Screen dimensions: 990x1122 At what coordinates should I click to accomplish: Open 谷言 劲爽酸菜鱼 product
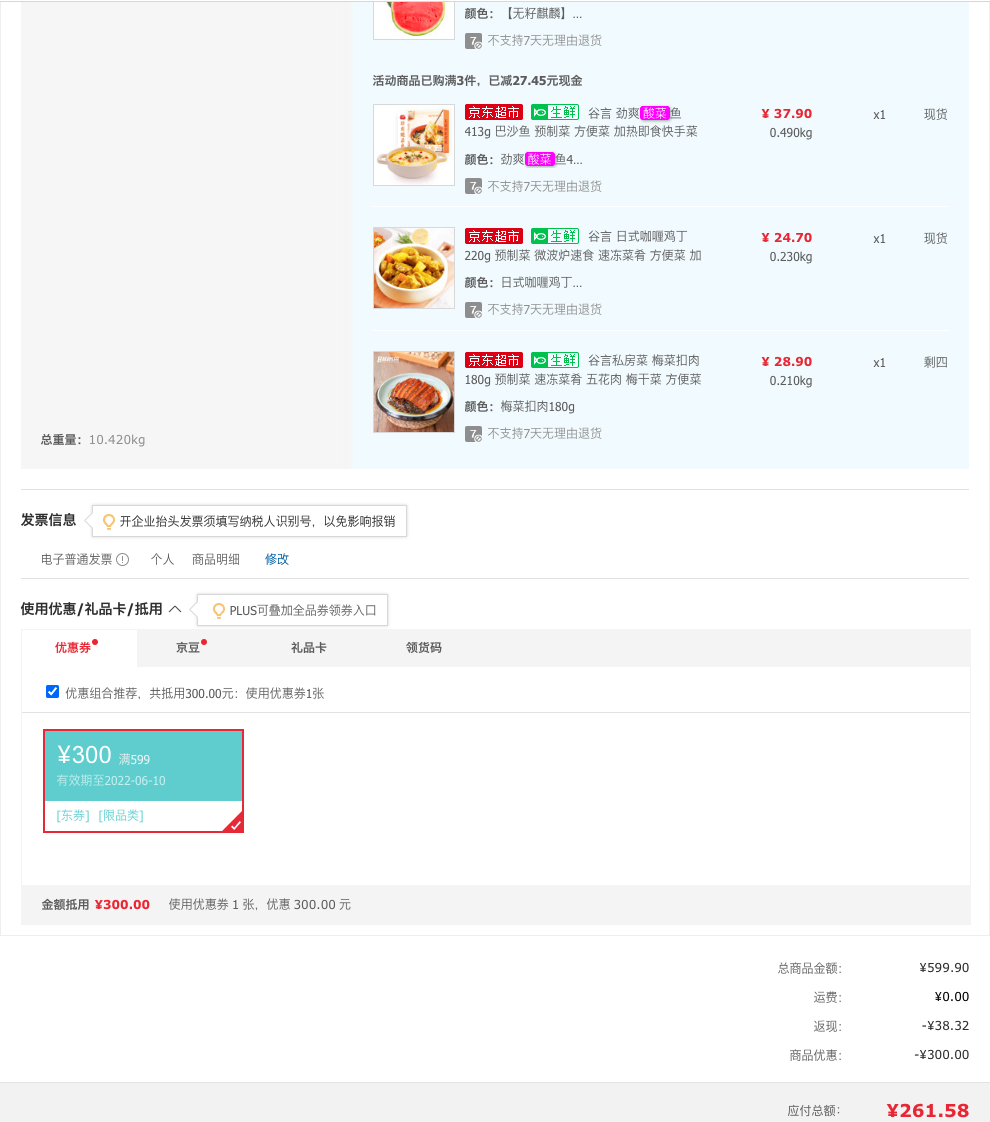pos(581,122)
